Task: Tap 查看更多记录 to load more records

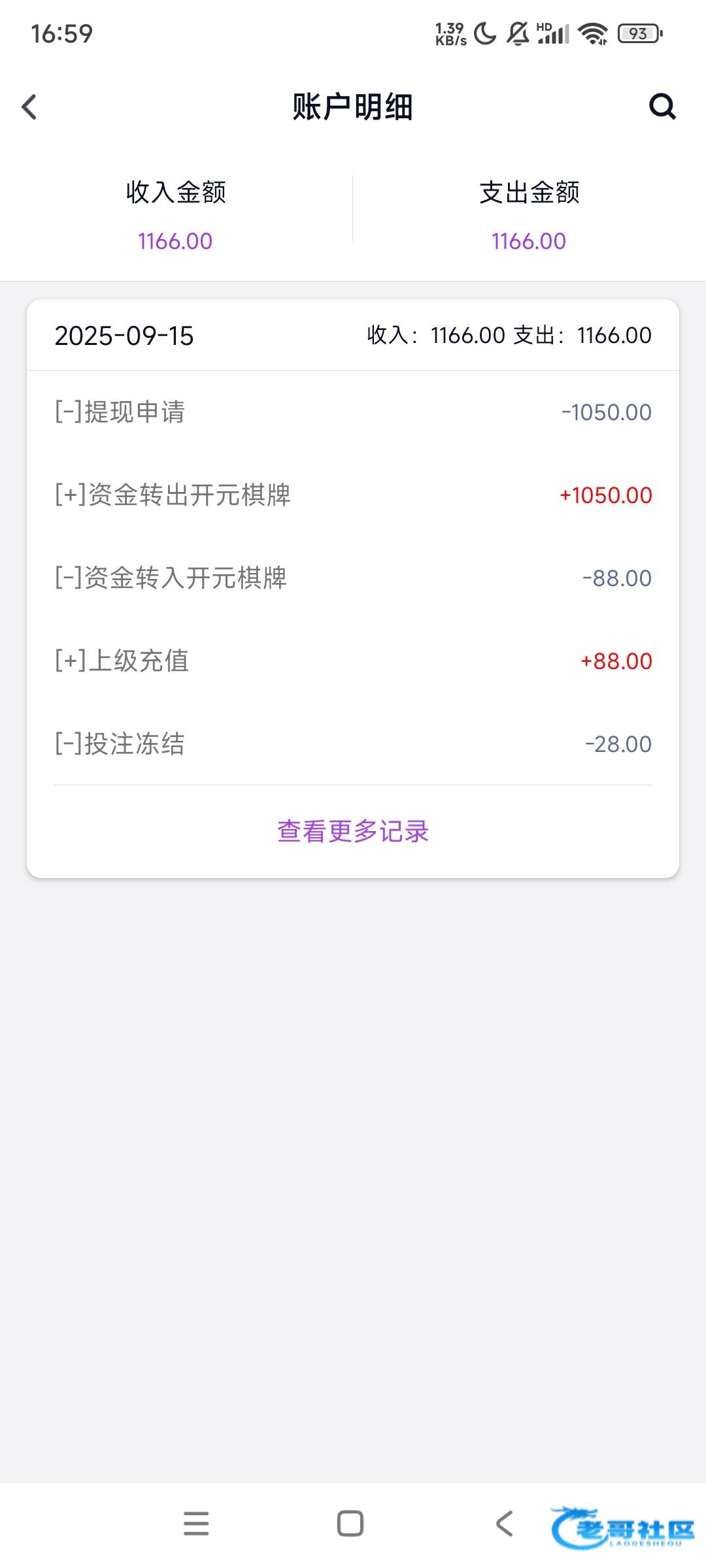Action: [353, 832]
